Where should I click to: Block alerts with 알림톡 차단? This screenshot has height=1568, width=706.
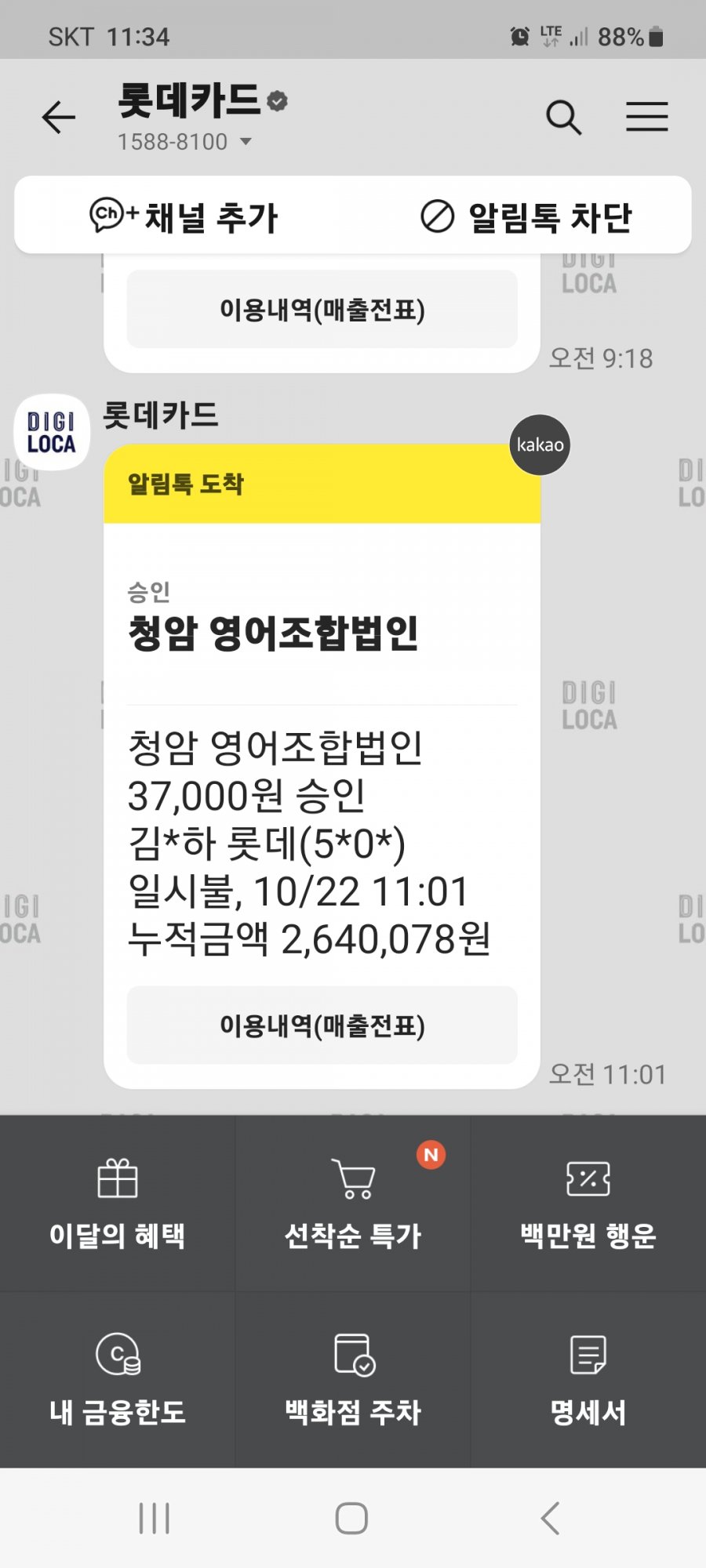tap(526, 216)
